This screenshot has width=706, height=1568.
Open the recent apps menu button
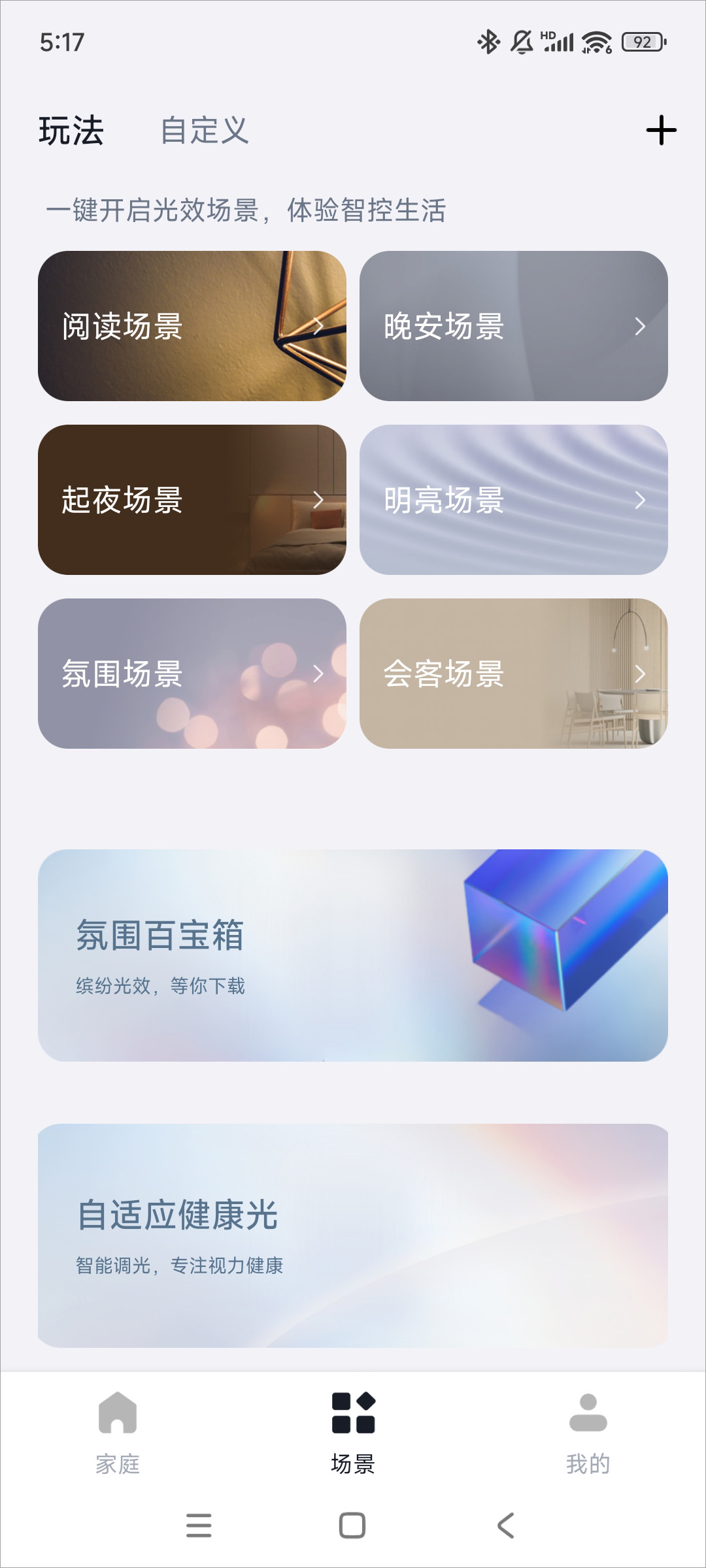[199, 1526]
